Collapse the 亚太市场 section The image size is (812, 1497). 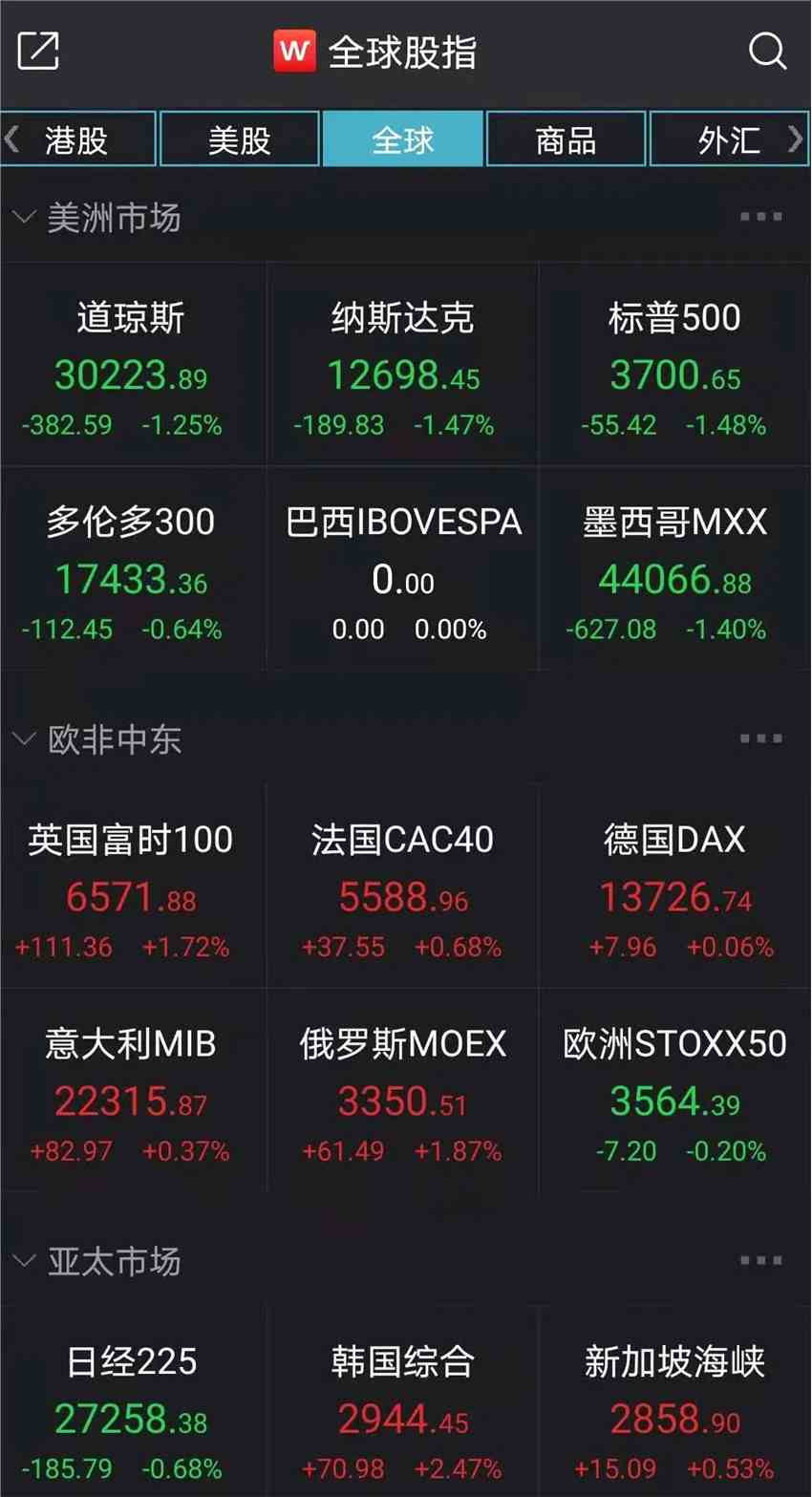click(23, 1262)
